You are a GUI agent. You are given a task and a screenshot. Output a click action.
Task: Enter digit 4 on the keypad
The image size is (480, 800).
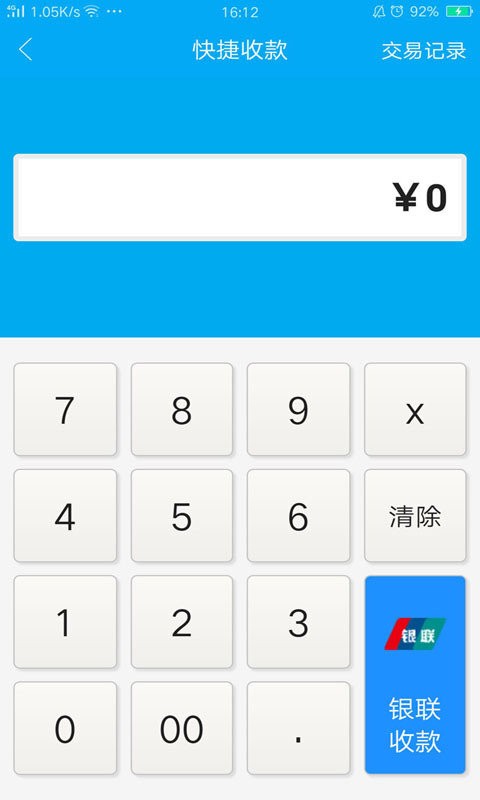(x=65, y=516)
